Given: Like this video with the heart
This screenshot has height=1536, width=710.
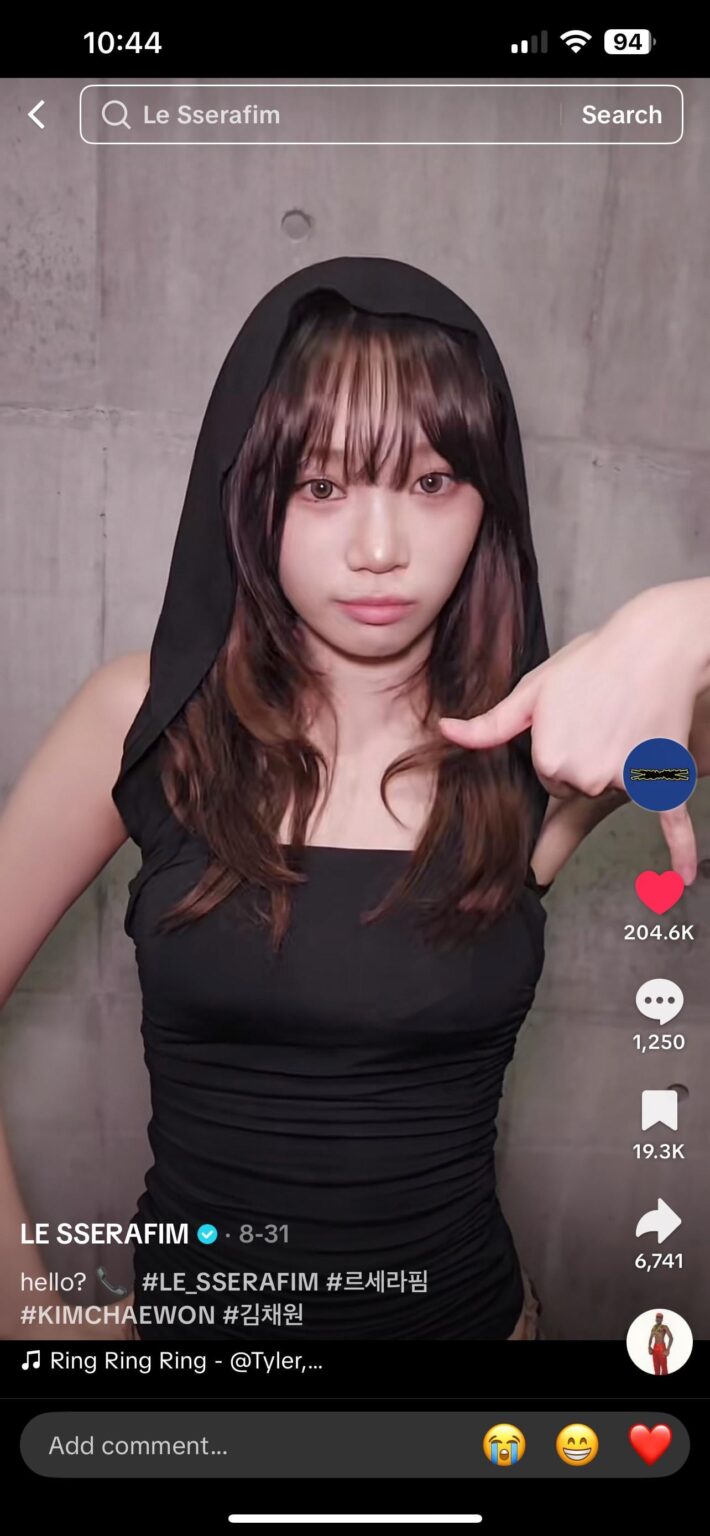Looking at the screenshot, I should pyautogui.click(x=659, y=892).
